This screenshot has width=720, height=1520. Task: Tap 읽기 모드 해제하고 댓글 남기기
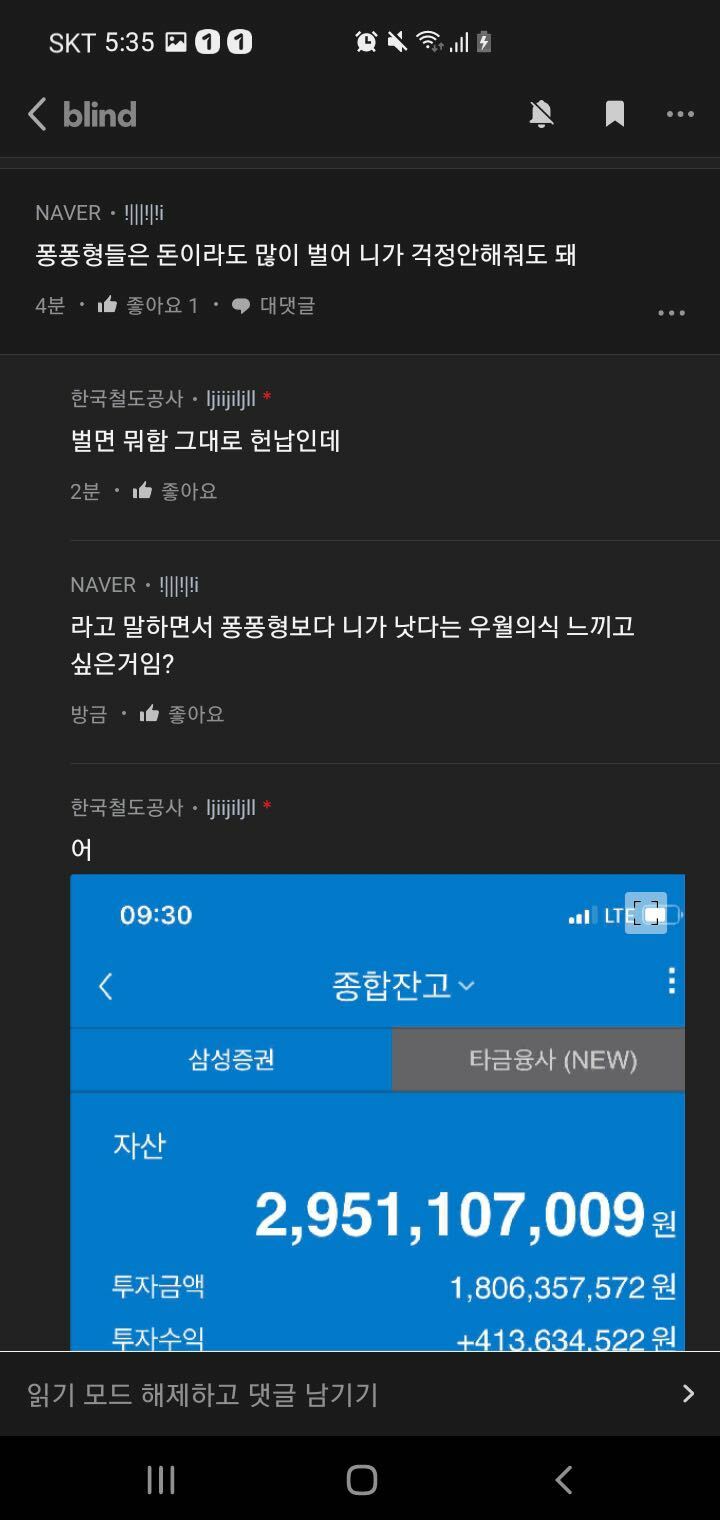coord(360,1394)
